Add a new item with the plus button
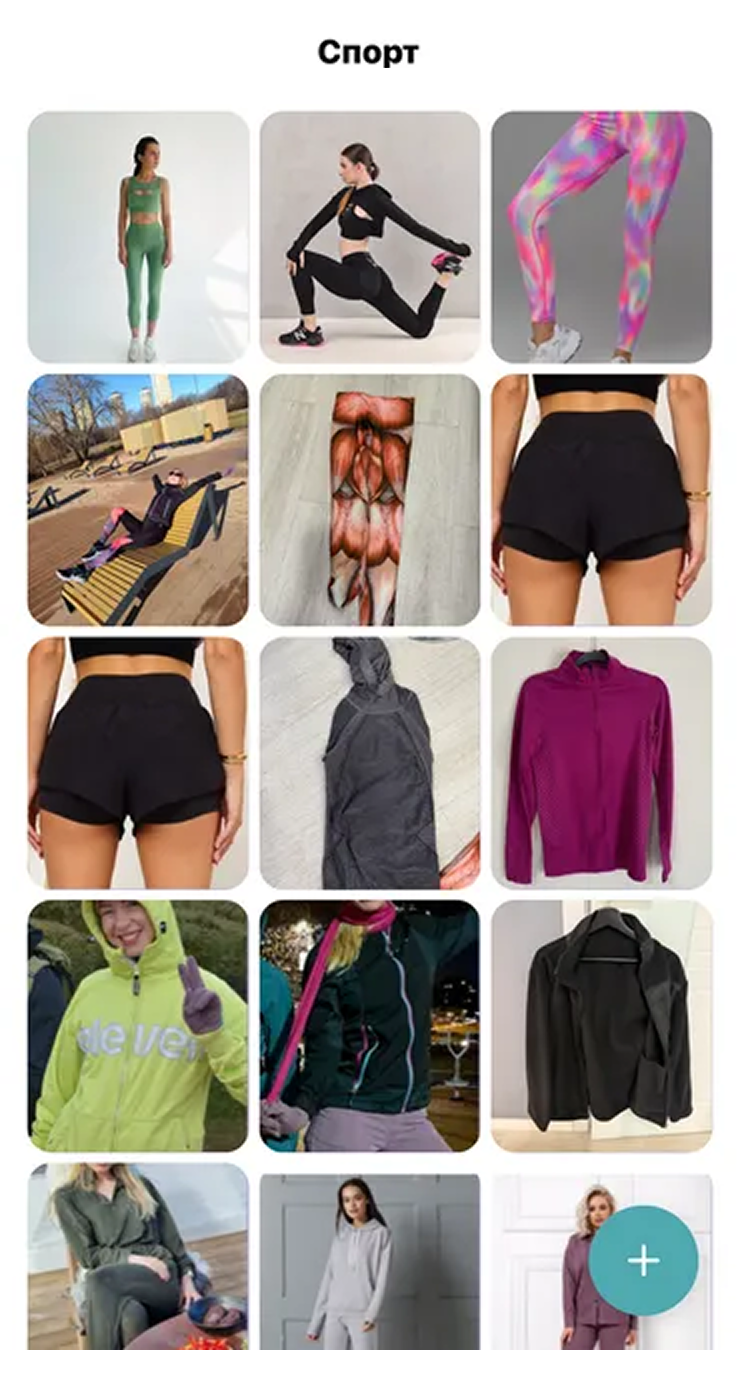 [643, 1260]
